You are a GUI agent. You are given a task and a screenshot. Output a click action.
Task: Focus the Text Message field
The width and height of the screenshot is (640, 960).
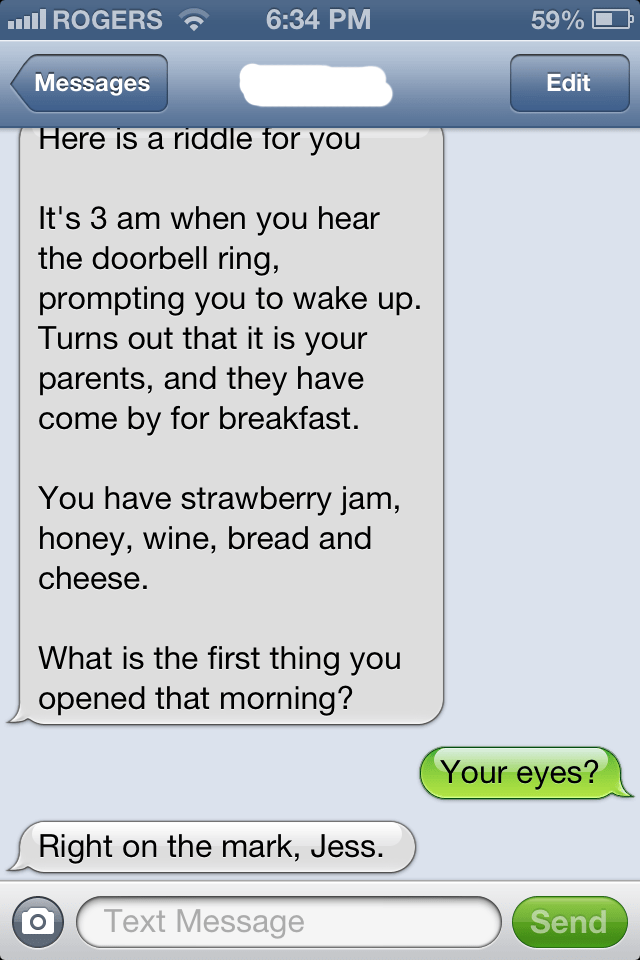pos(288,921)
